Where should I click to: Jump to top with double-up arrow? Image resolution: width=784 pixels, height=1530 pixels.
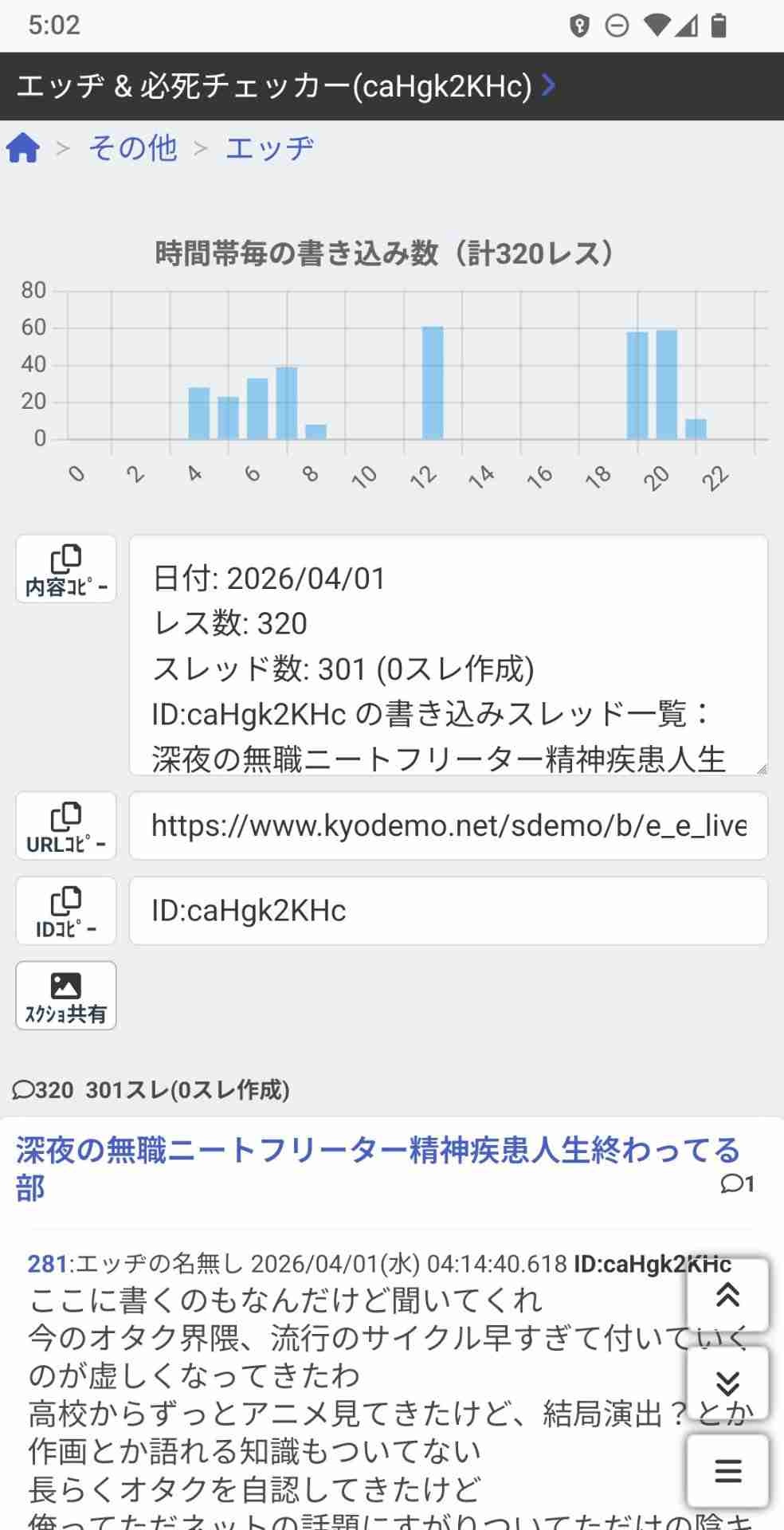[727, 1295]
